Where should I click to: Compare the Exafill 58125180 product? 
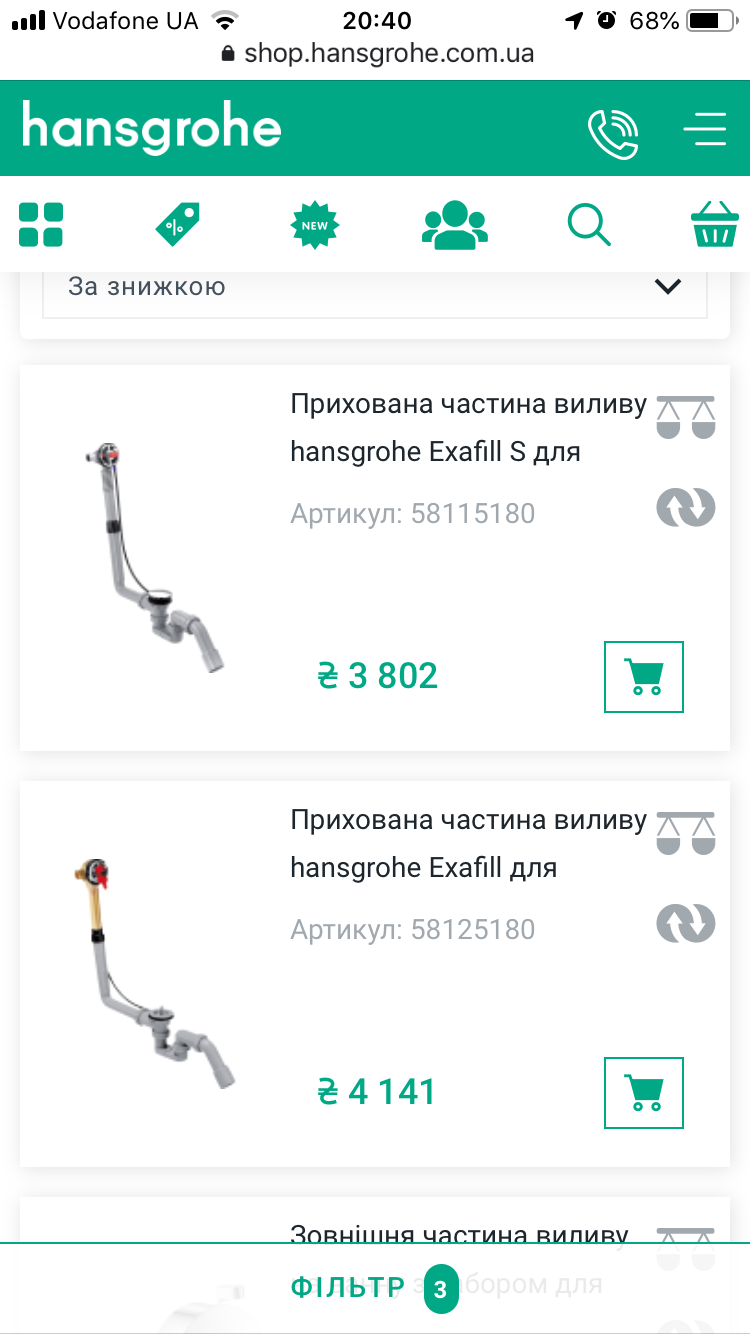click(x=686, y=834)
